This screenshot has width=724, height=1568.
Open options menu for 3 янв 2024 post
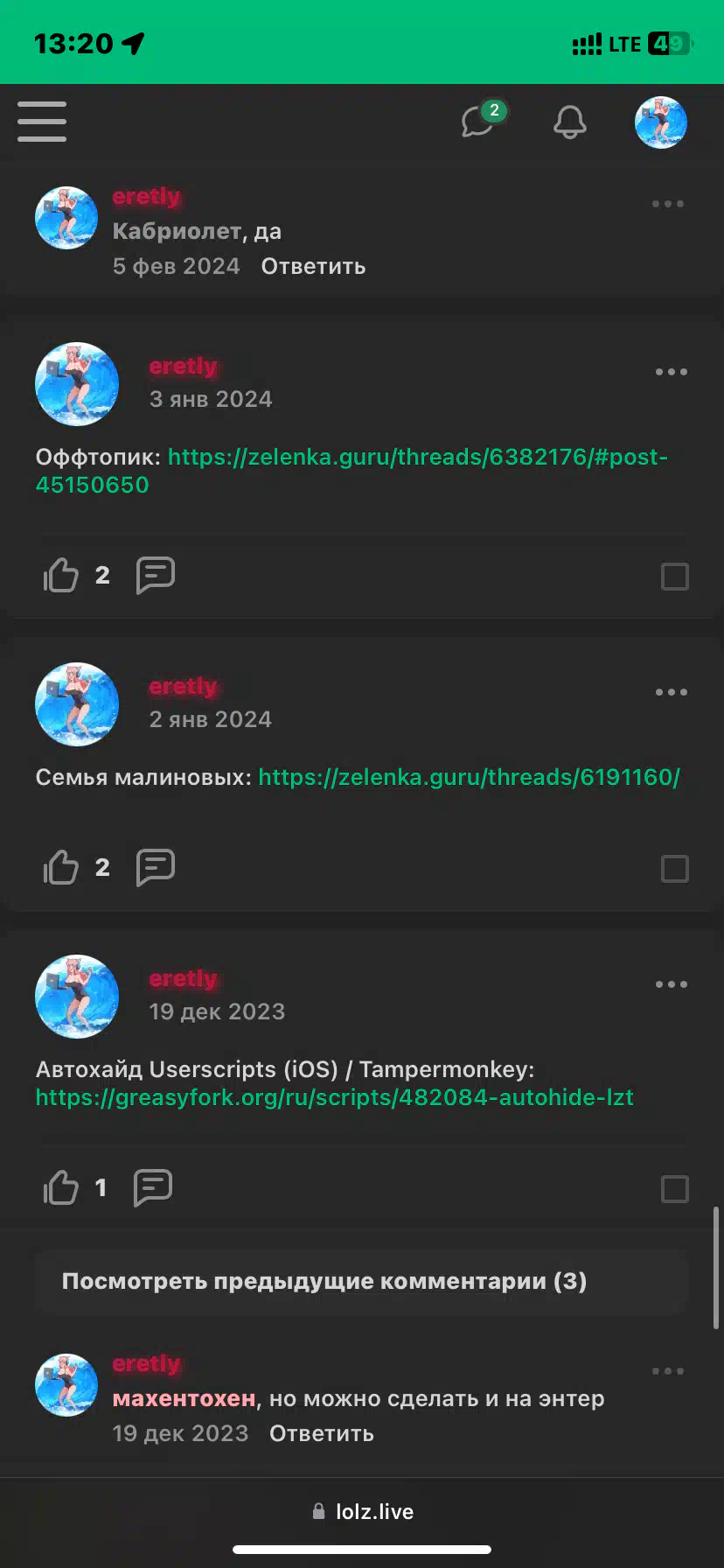[671, 372]
